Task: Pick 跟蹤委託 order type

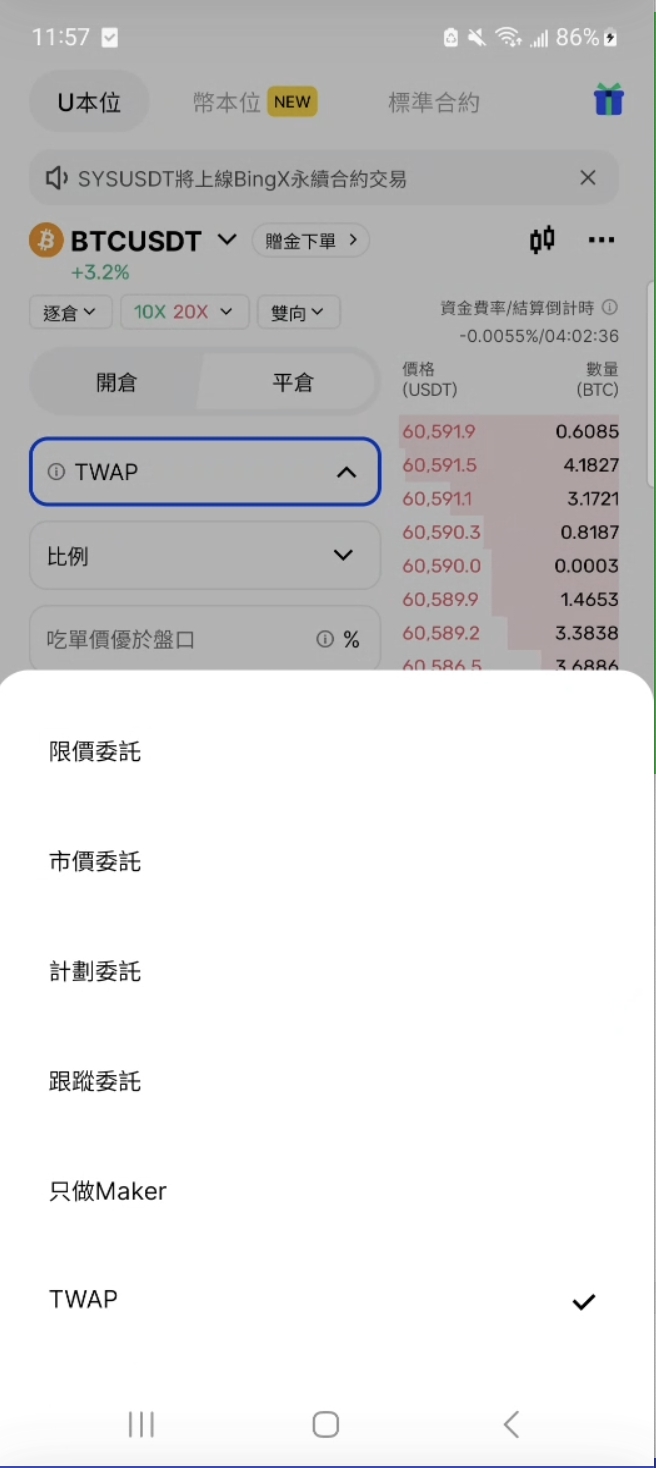Action: [x=95, y=1082]
